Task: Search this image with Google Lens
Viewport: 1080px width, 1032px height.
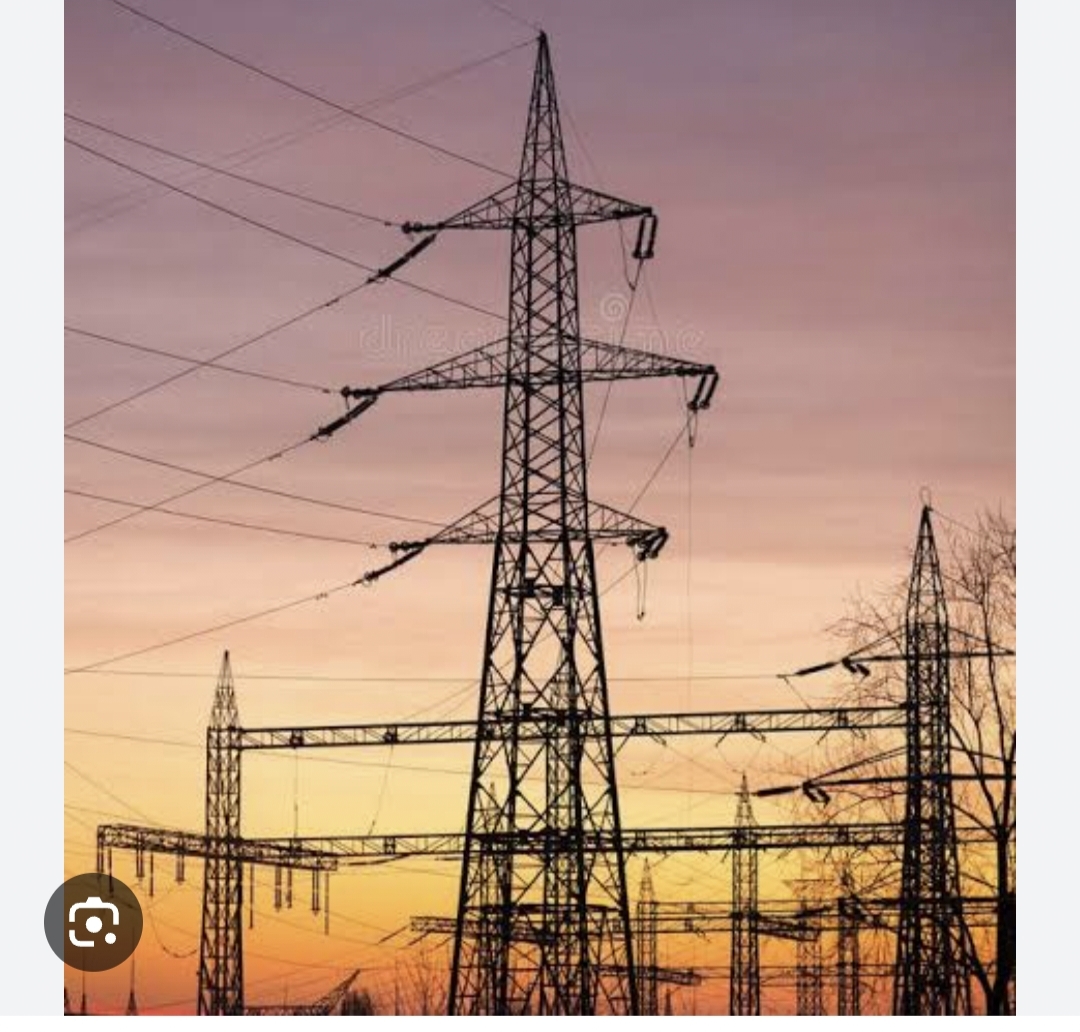Action: [x=93, y=922]
